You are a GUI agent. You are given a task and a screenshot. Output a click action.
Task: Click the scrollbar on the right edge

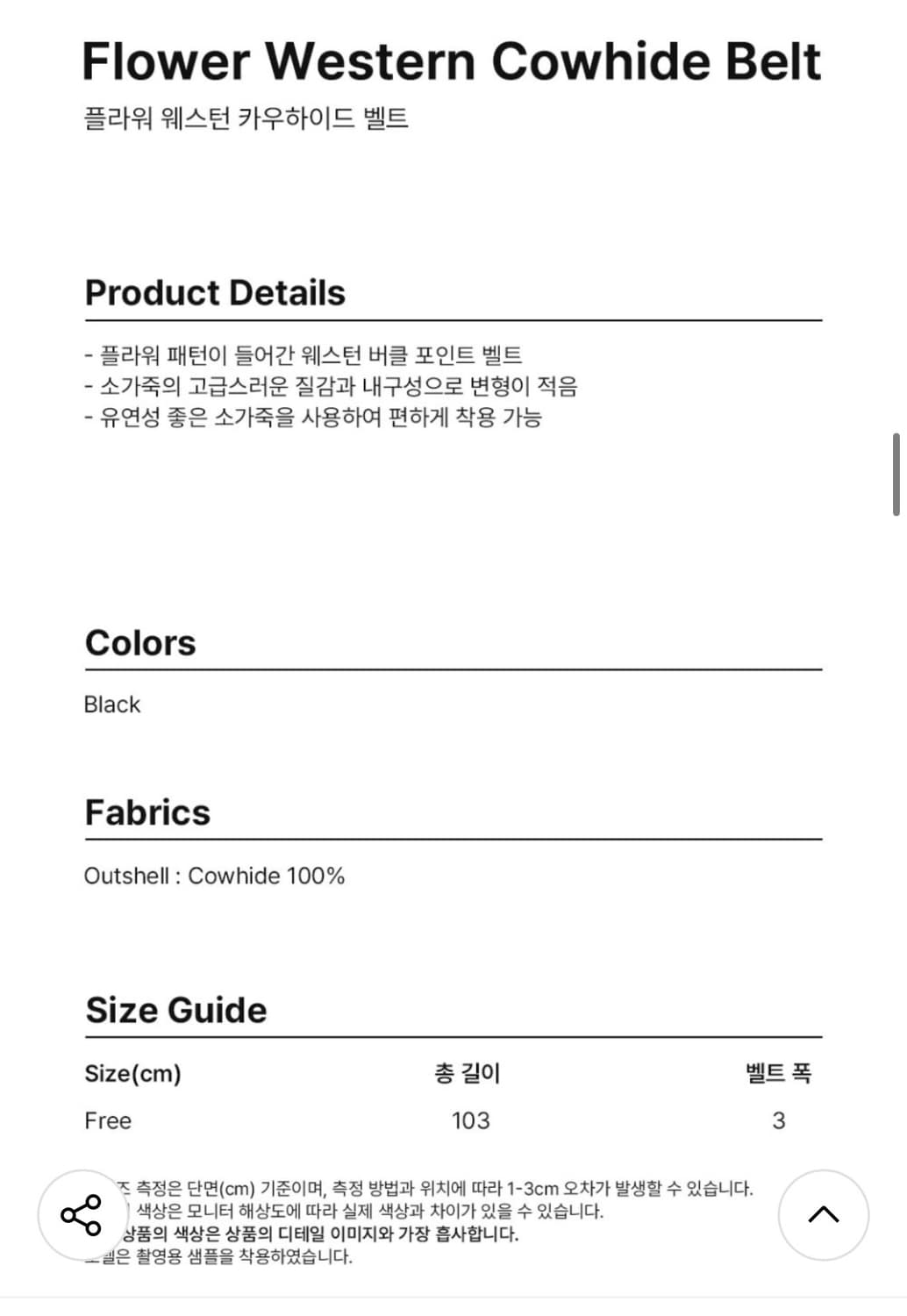pyautogui.click(x=897, y=469)
